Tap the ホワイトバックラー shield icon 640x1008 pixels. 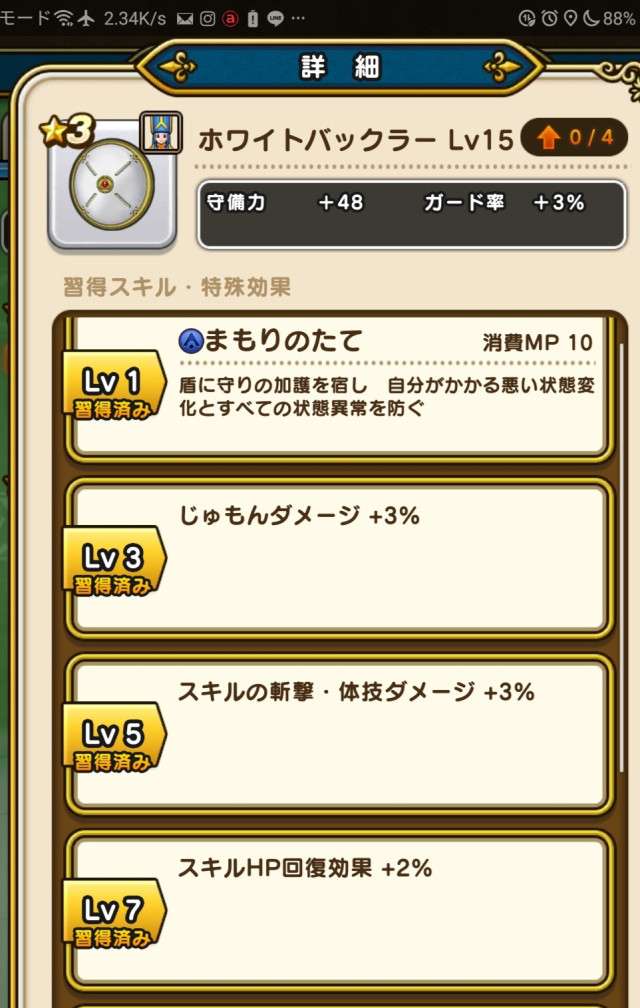(x=112, y=185)
